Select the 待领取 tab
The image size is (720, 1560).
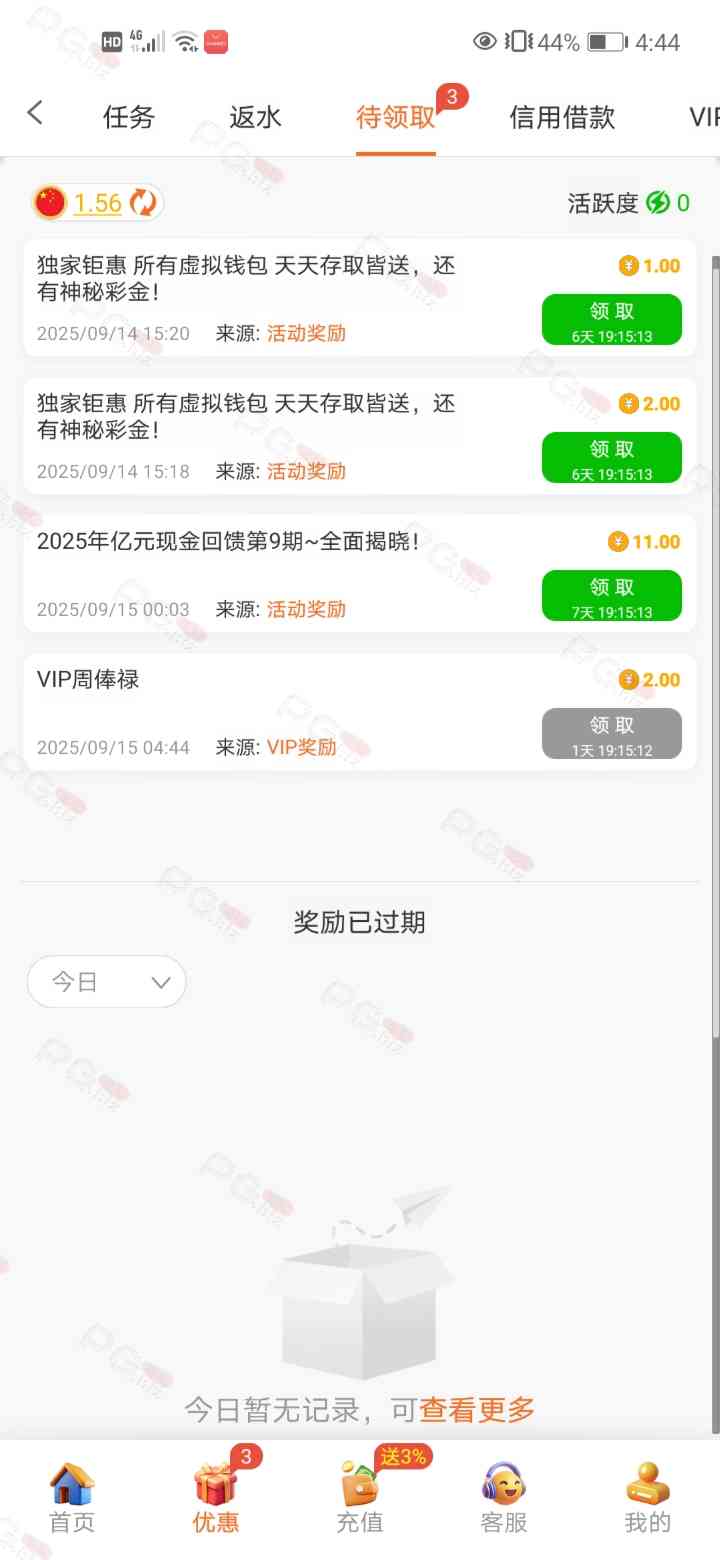[x=396, y=118]
